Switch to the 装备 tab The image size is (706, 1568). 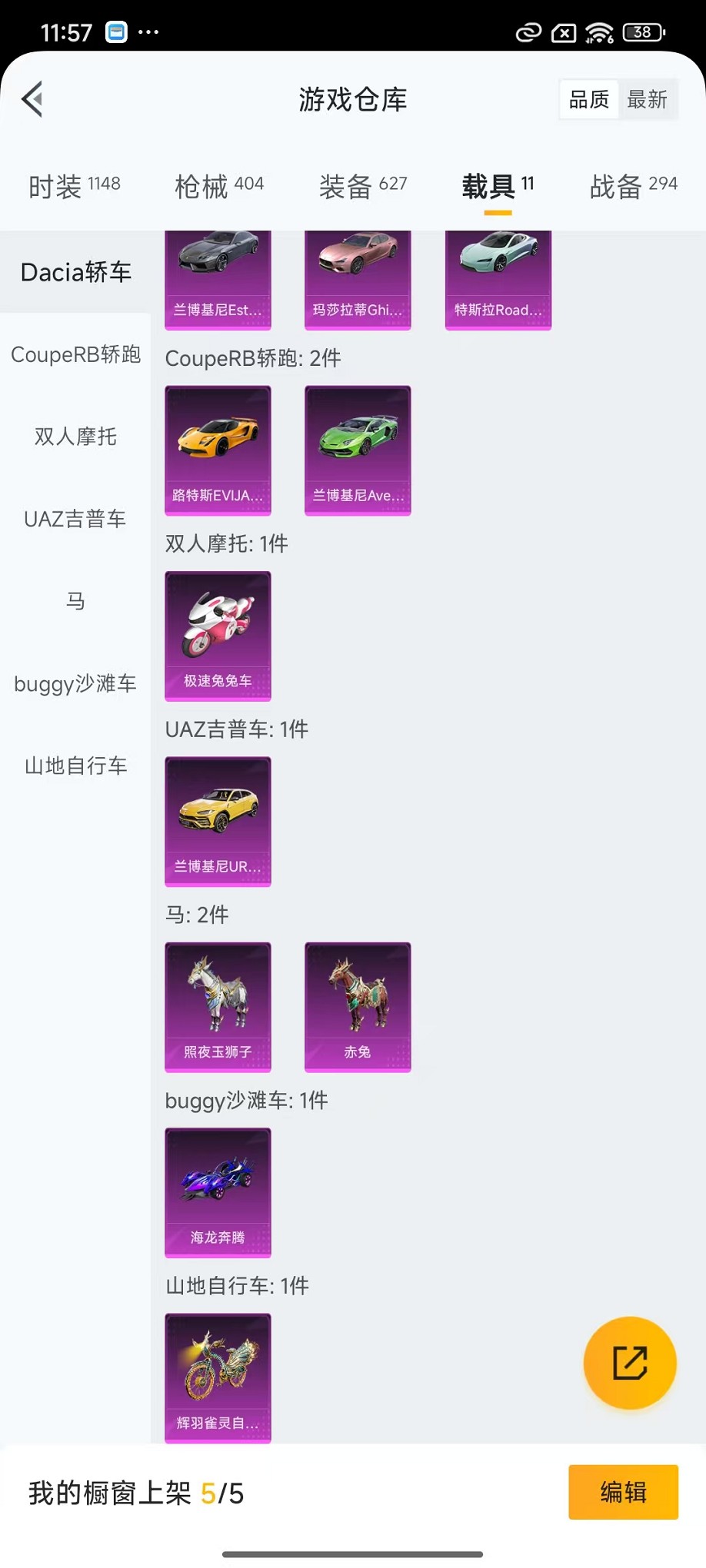pos(362,186)
